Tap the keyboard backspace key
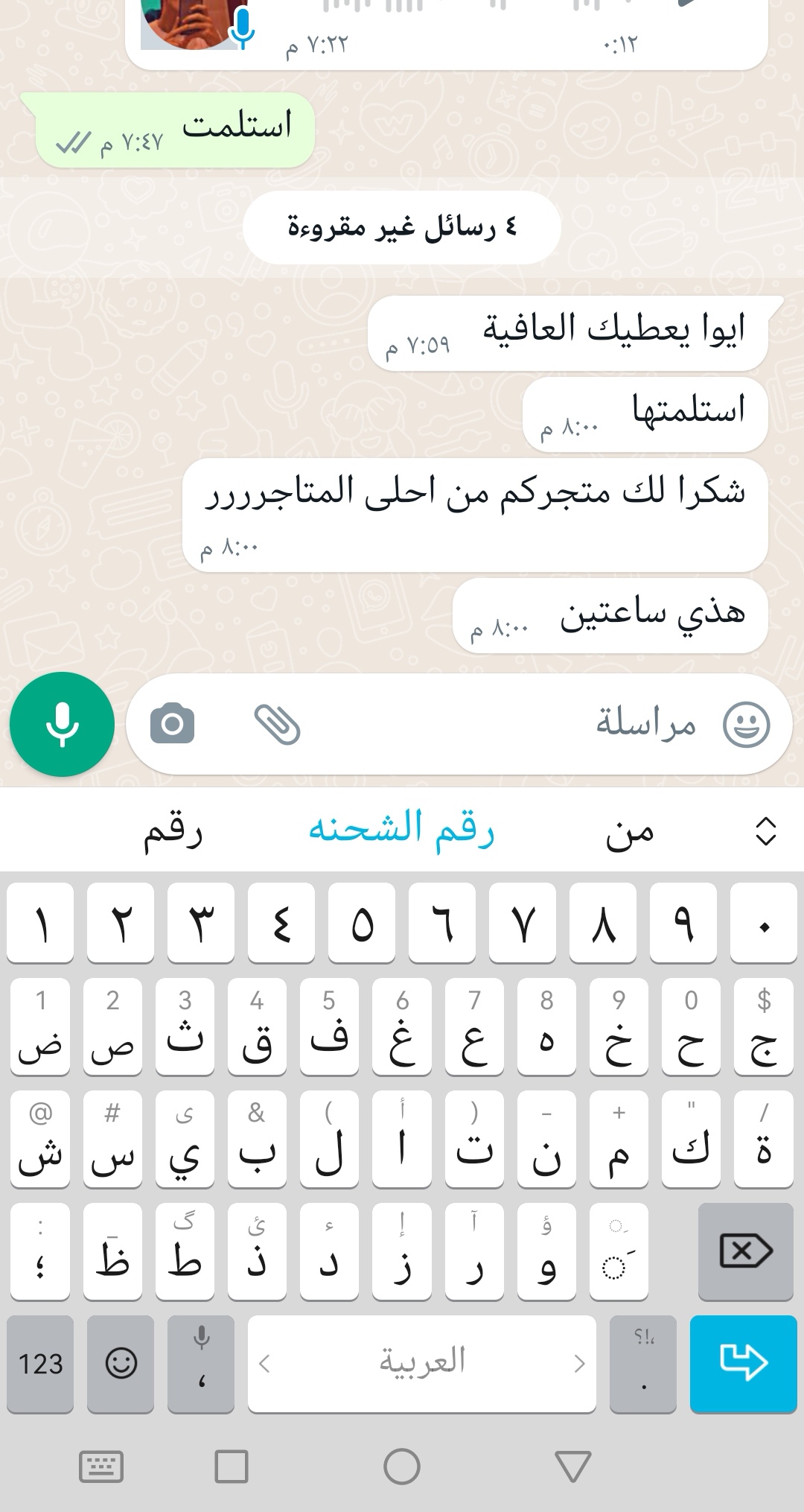804x1512 pixels. [746, 1251]
